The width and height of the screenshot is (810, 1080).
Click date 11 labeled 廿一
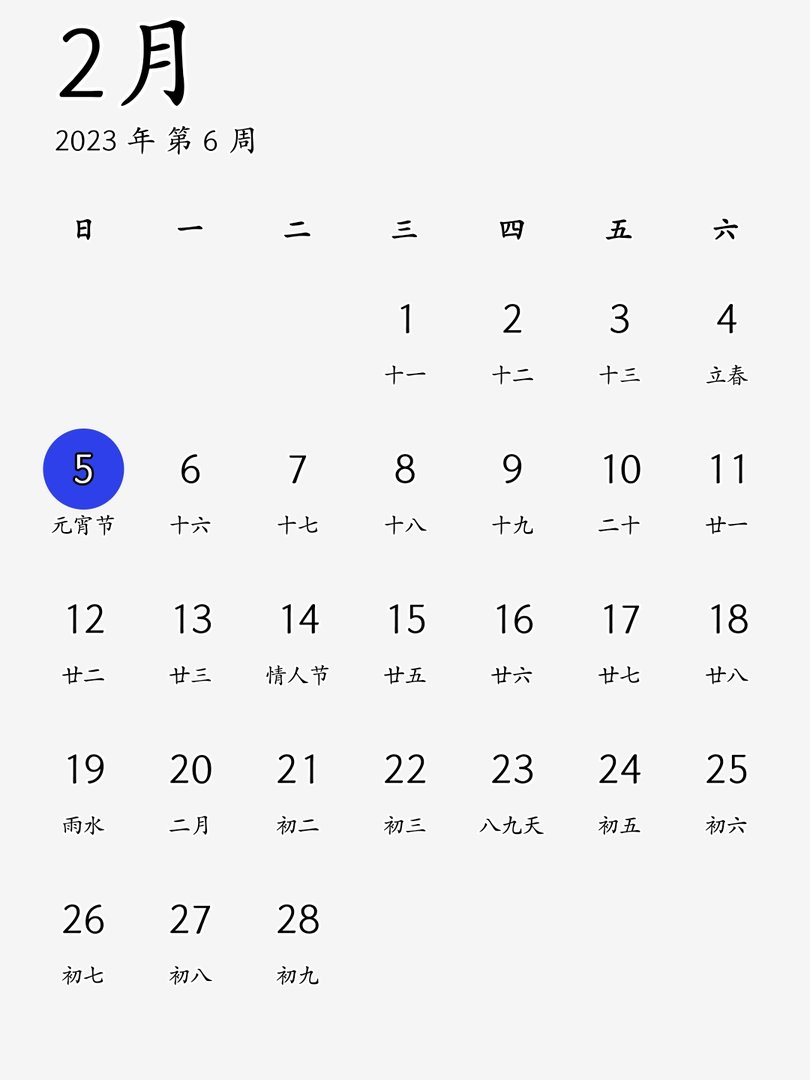[x=728, y=467]
